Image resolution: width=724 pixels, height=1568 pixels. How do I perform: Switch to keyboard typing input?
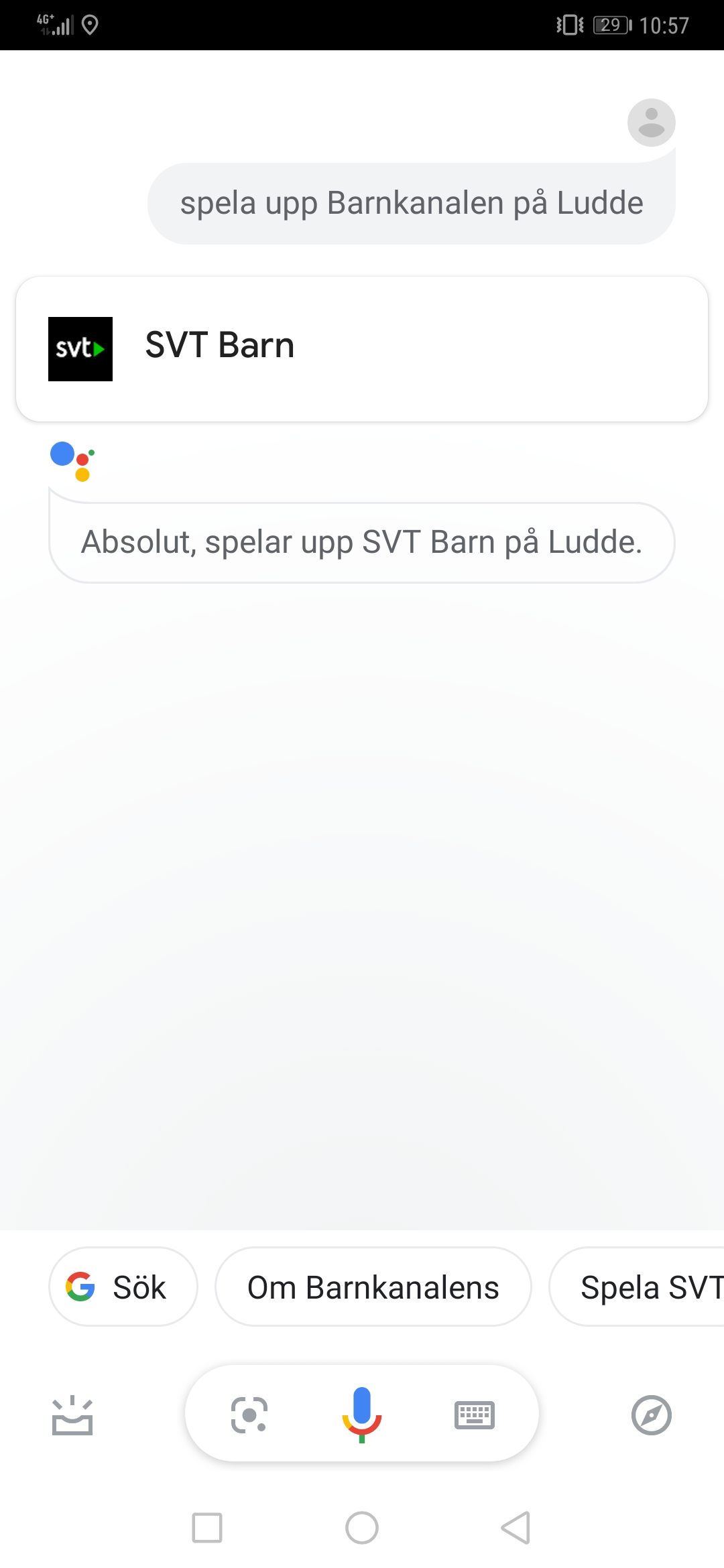475,1415
